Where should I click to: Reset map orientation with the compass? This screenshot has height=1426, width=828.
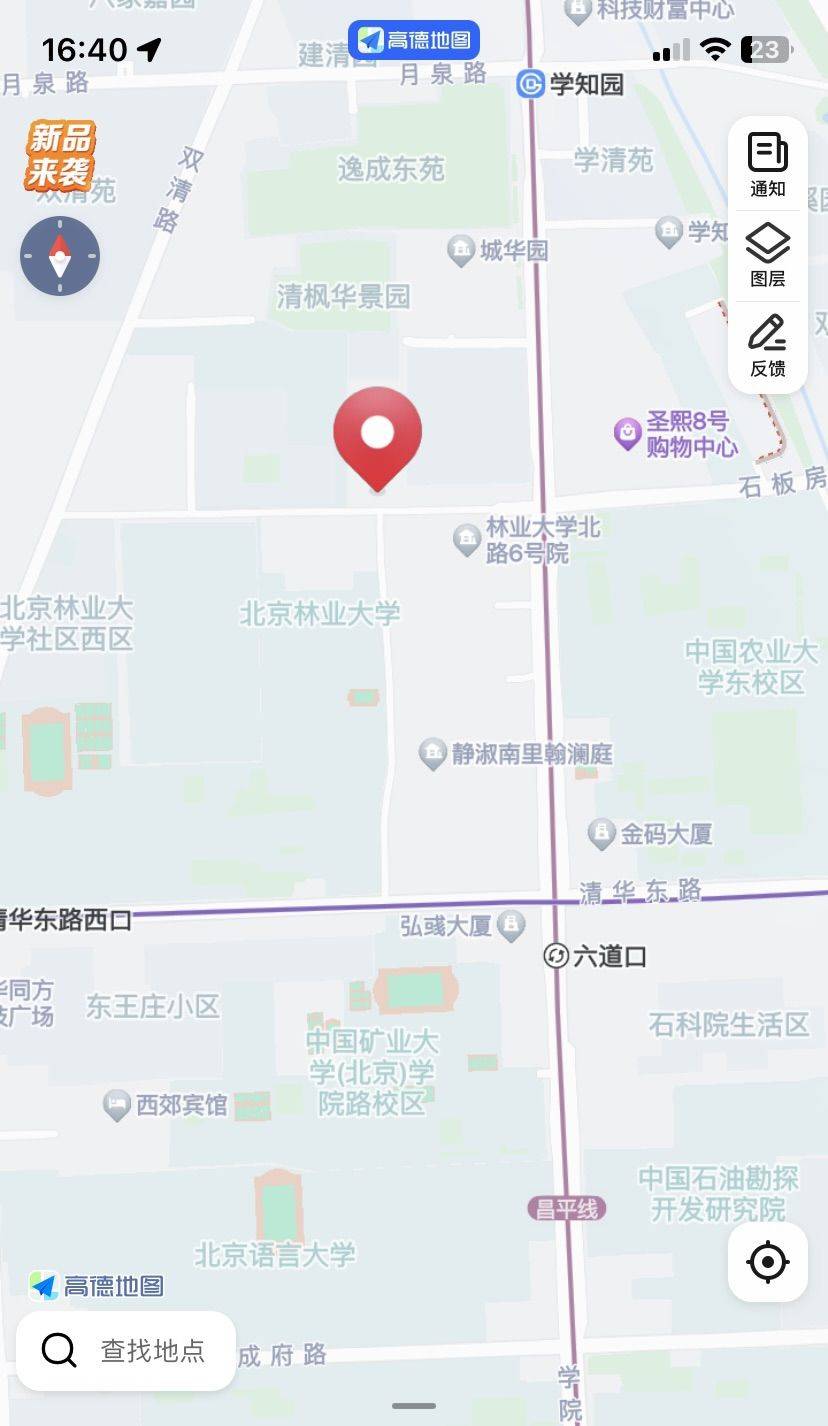pyautogui.click(x=60, y=256)
